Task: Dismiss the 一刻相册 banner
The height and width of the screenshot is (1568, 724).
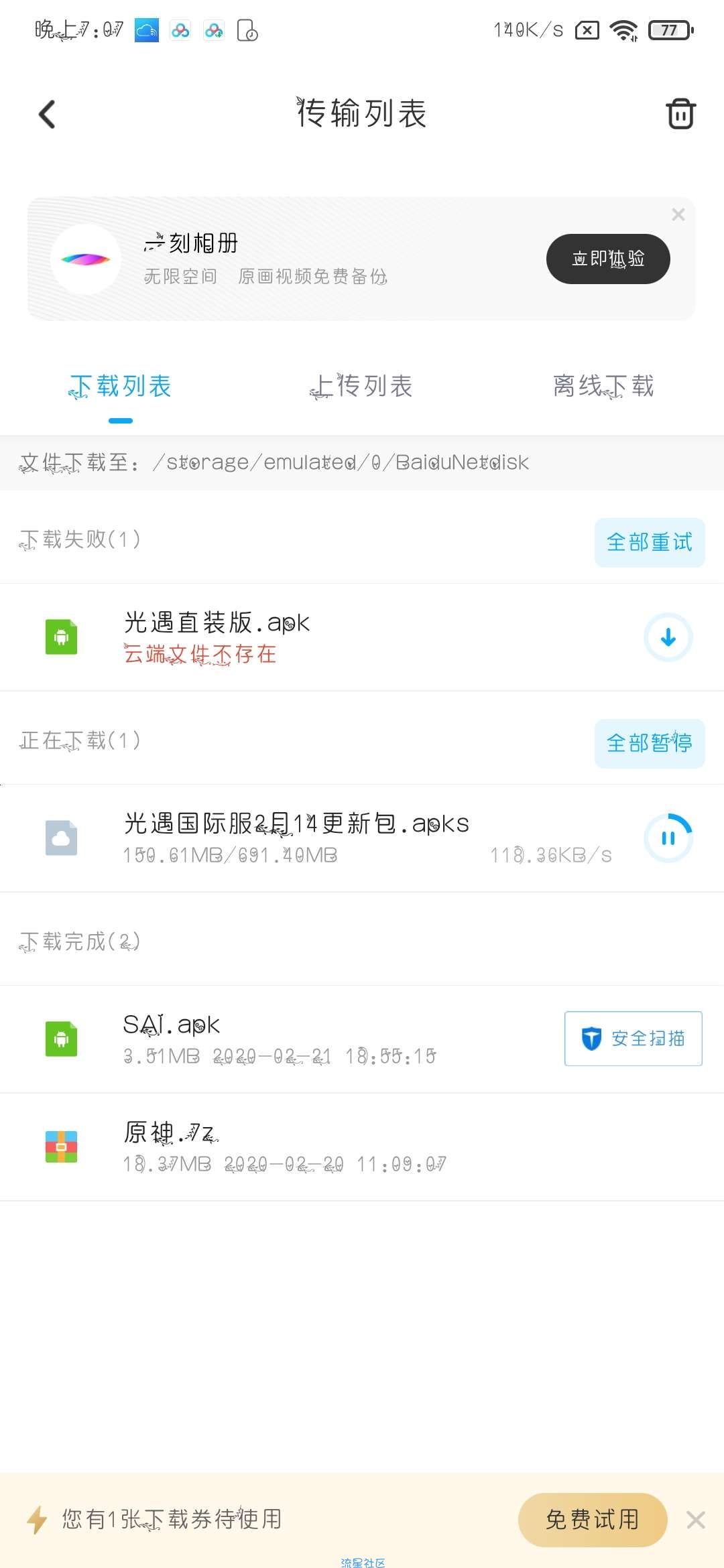Action: [678, 214]
